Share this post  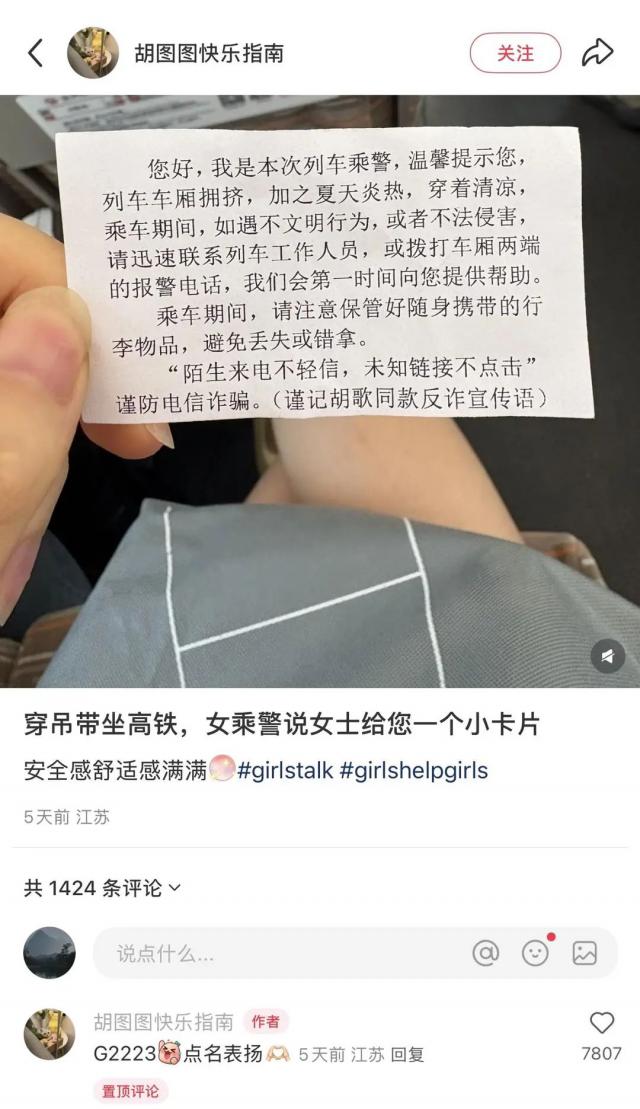coord(597,53)
